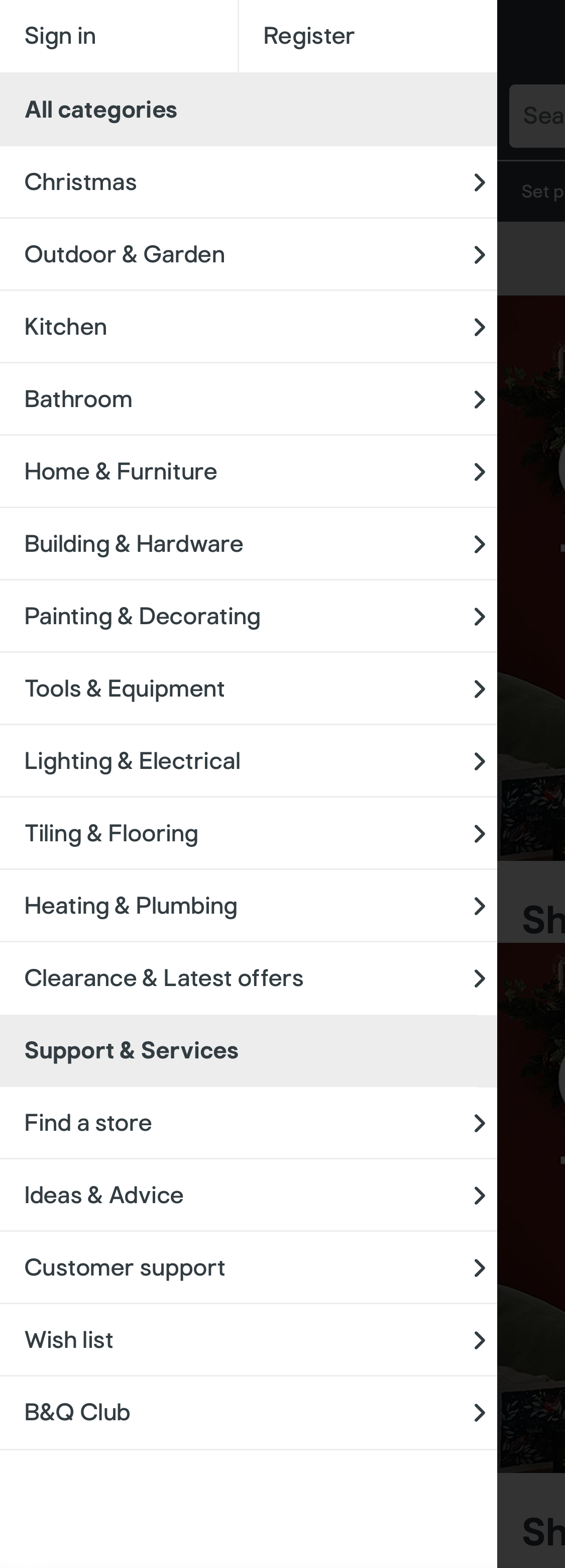Viewport: 565px width, 1568px height.
Task: Expand Home & Furniture
Action: [250, 471]
